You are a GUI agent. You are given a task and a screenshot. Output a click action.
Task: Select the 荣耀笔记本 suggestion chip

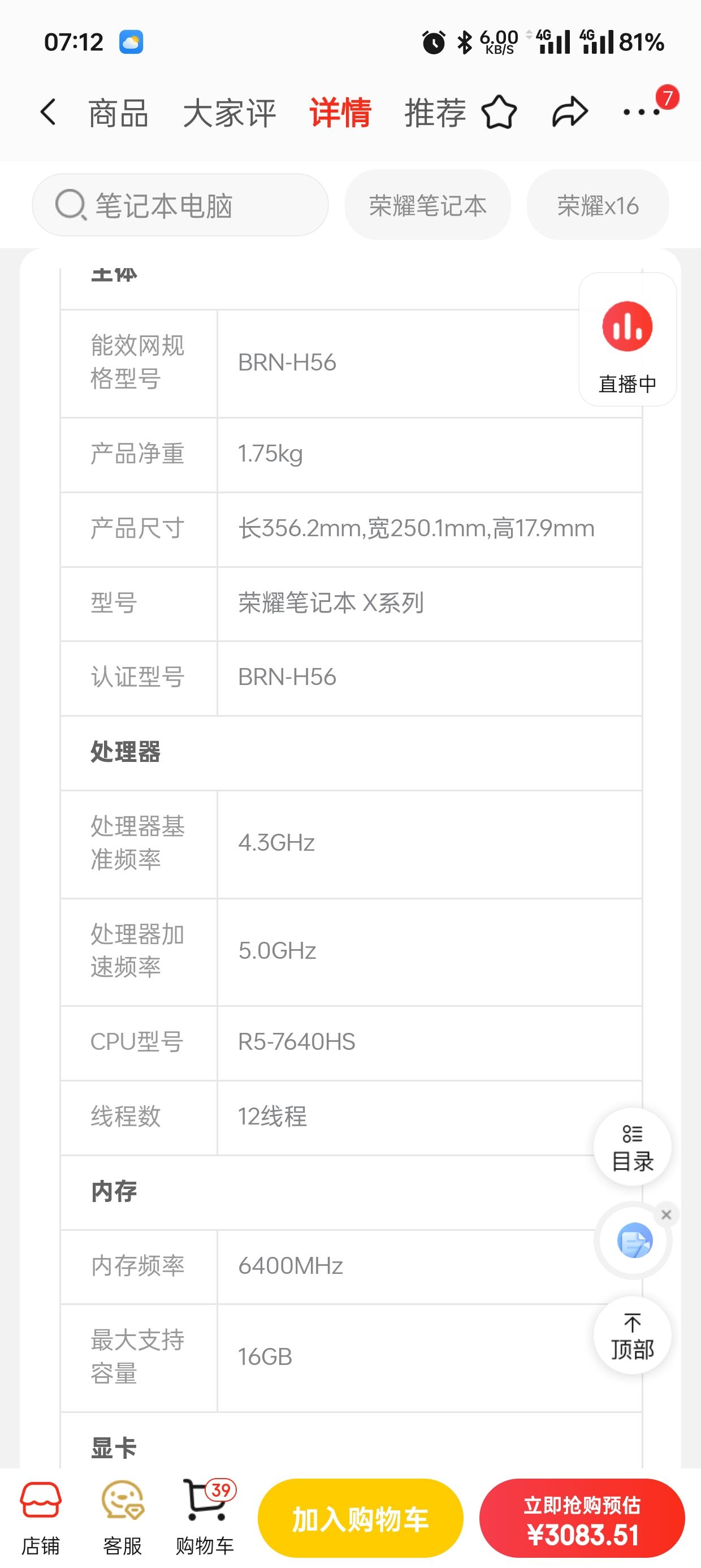(428, 205)
